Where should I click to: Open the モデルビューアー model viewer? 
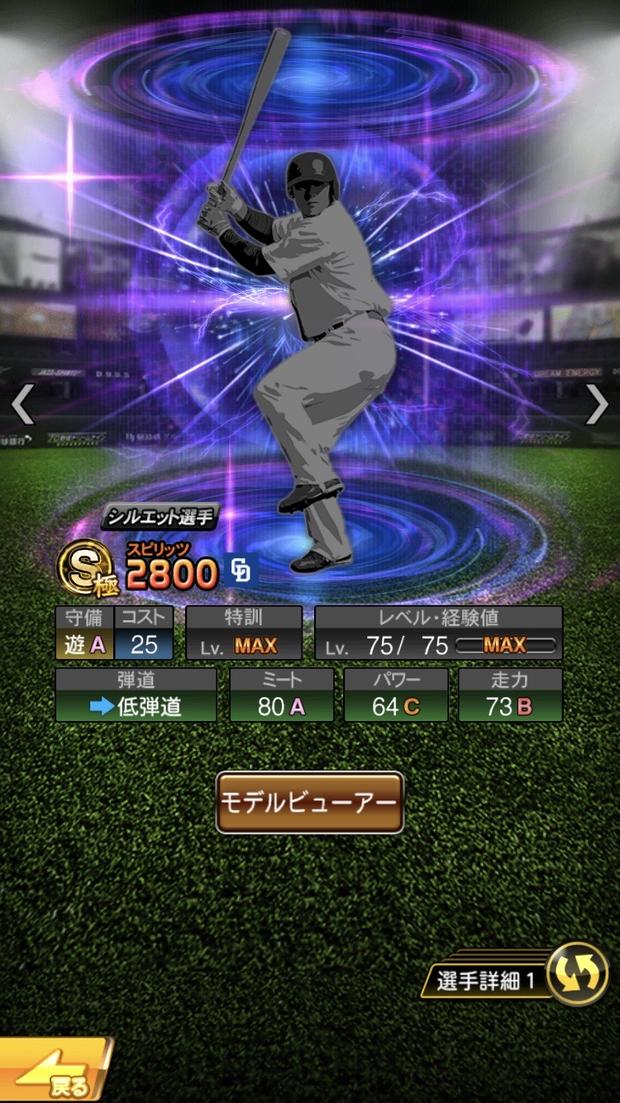310,803
